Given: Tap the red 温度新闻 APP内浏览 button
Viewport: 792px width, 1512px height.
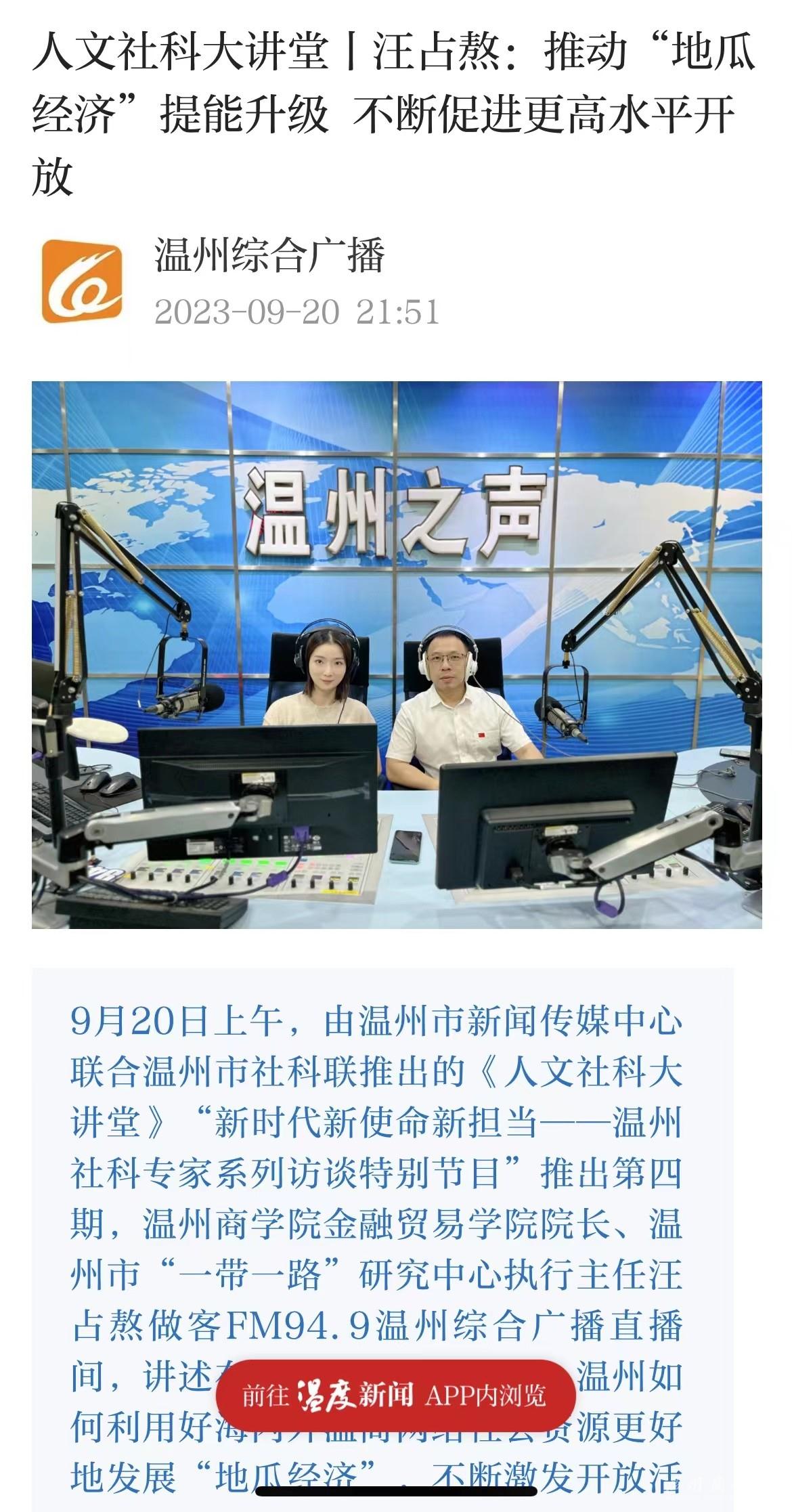Looking at the screenshot, I should (395, 1395).
